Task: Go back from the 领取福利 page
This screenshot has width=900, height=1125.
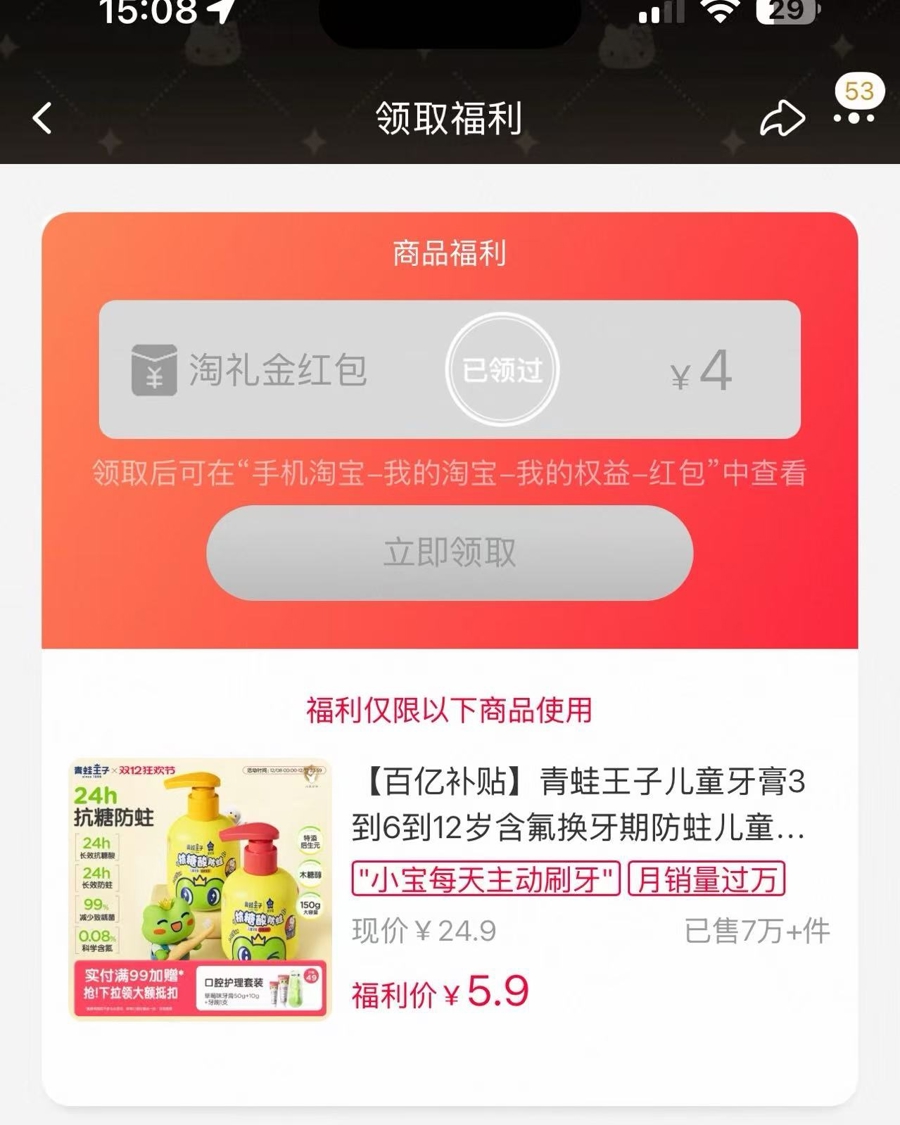Action: pos(42,119)
